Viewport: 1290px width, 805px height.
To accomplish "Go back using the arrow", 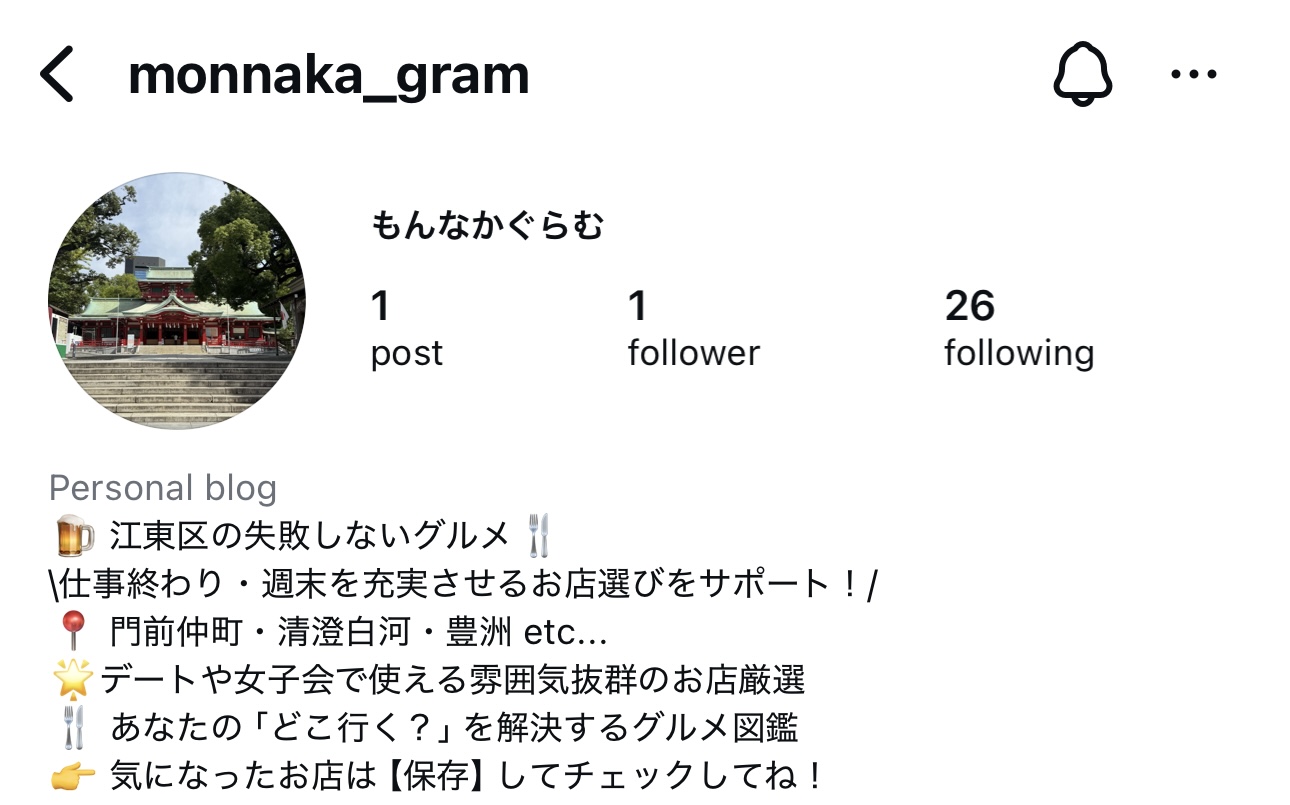I will [58, 75].
